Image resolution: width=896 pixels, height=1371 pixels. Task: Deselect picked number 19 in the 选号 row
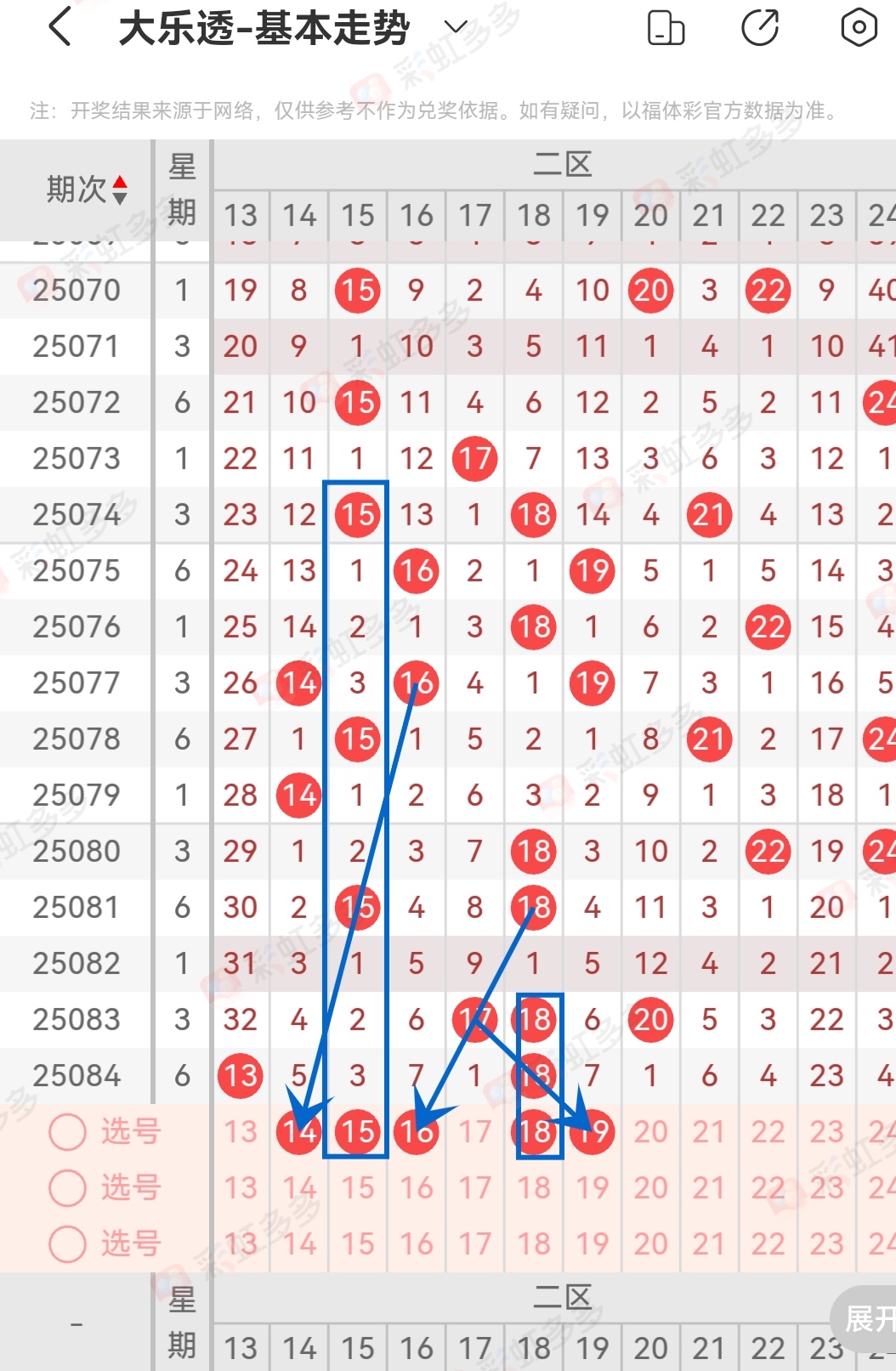point(592,1131)
